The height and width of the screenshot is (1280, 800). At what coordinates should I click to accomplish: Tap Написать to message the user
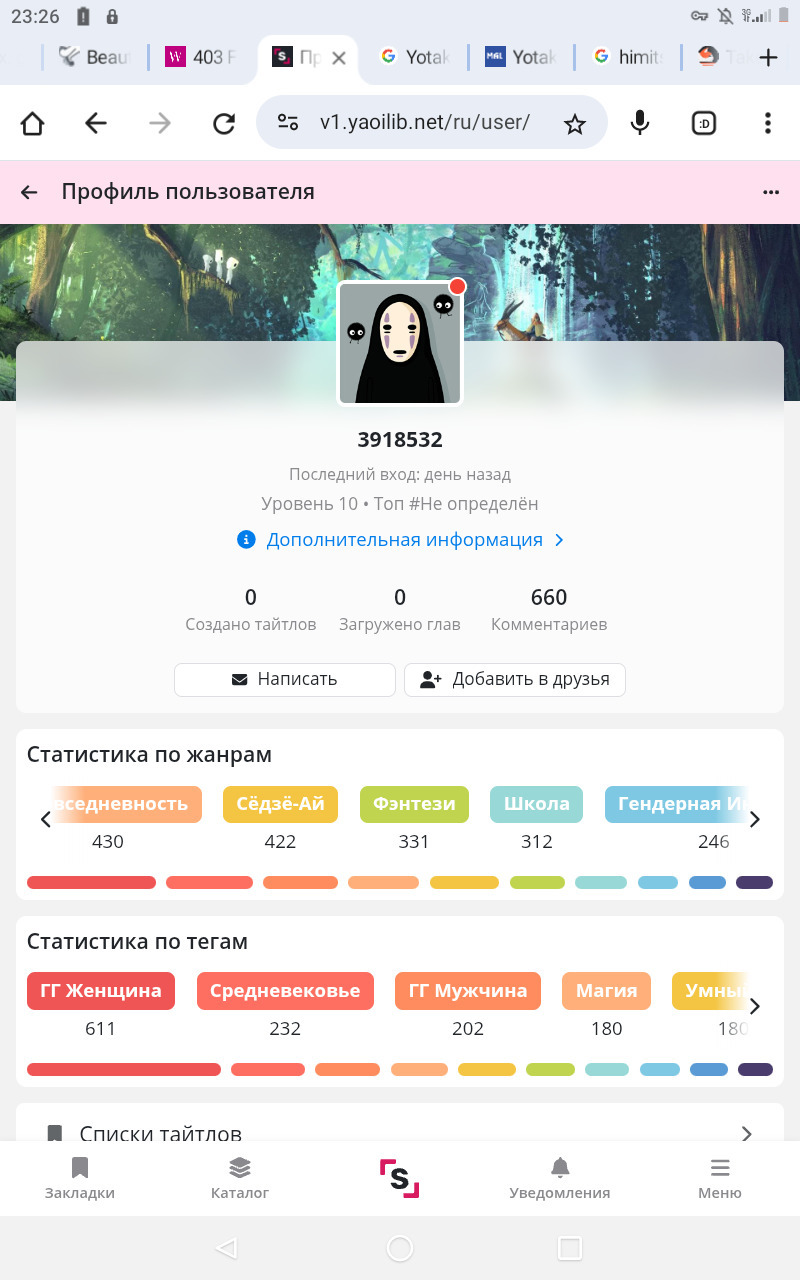pyautogui.click(x=285, y=679)
